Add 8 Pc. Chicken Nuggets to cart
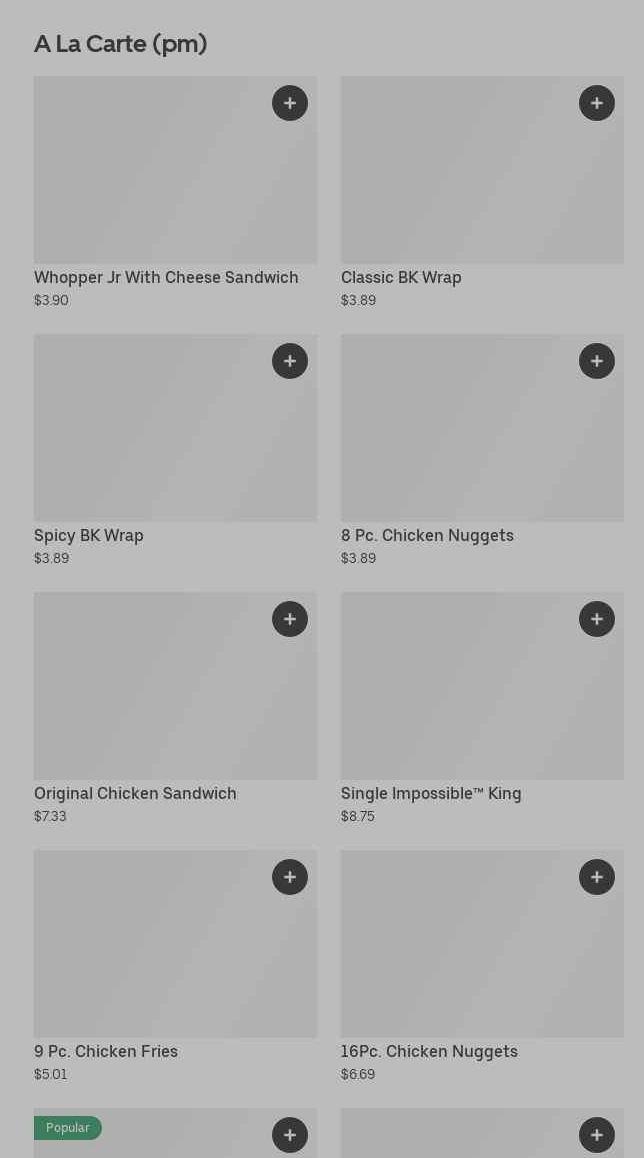This screenshot has height=1158, width=644. pos(597,361)
